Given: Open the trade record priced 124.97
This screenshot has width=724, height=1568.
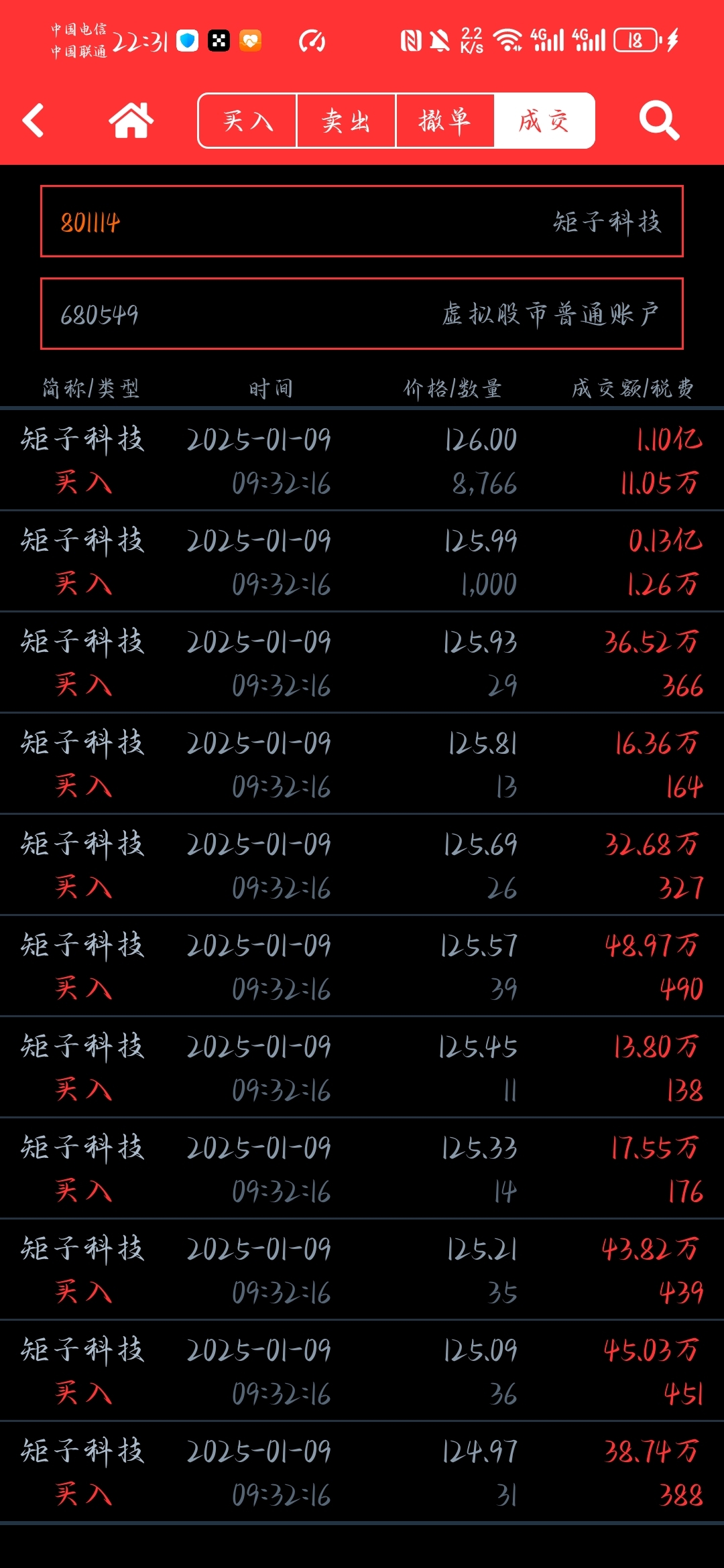Looking at the screenshot, I should point(362,1472).
